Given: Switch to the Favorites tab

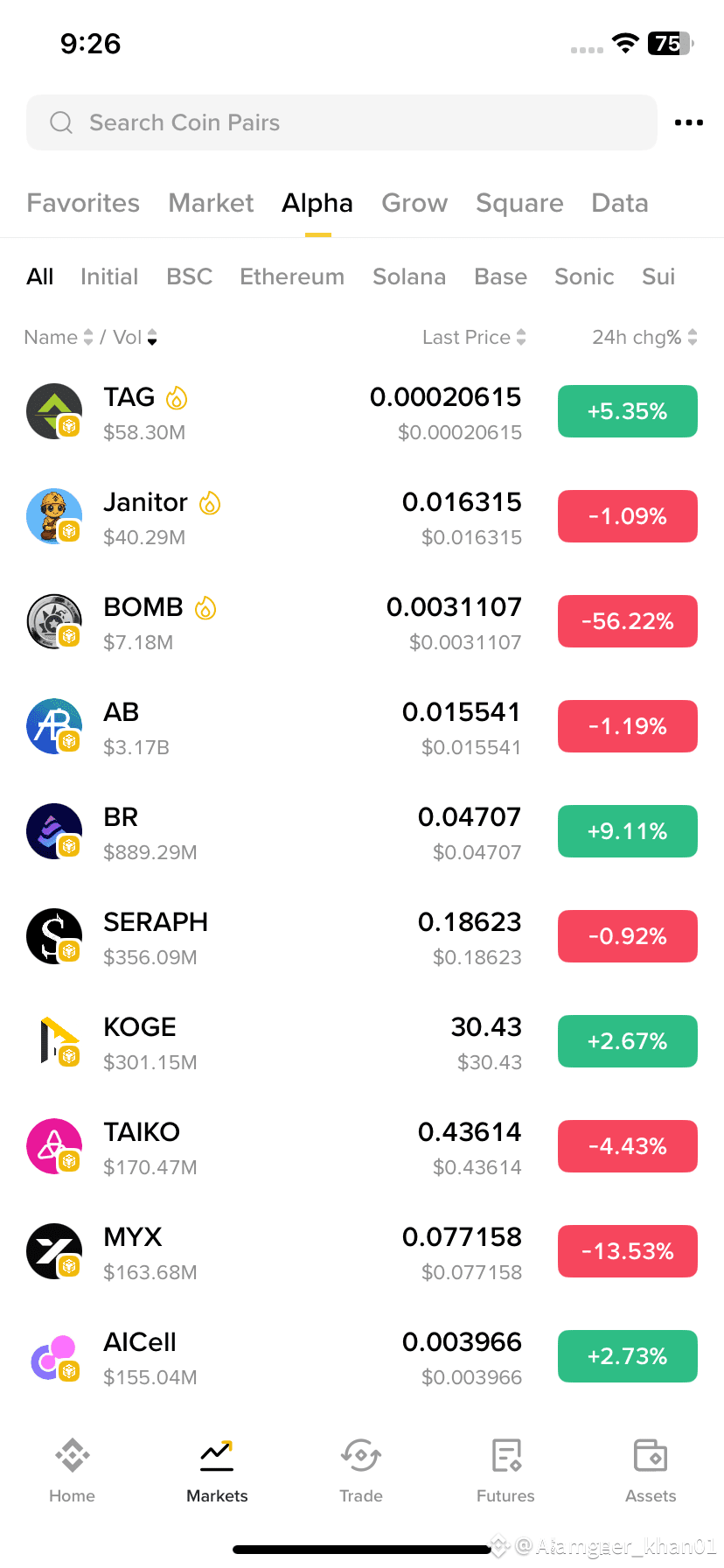Looking at the screenshot, I should pos(83,203).
